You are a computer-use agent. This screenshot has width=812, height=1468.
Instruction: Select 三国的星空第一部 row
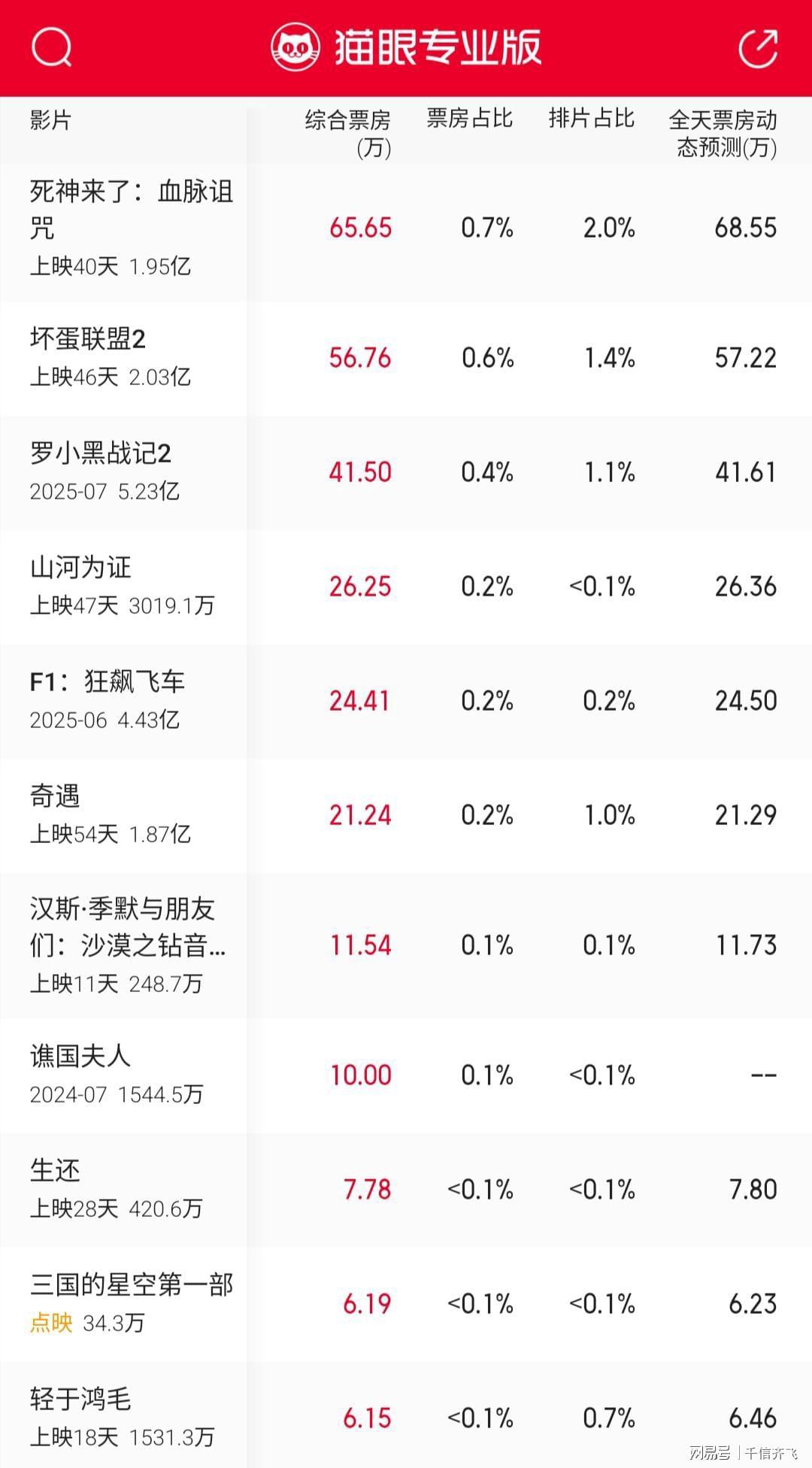tap(132, 1285)
